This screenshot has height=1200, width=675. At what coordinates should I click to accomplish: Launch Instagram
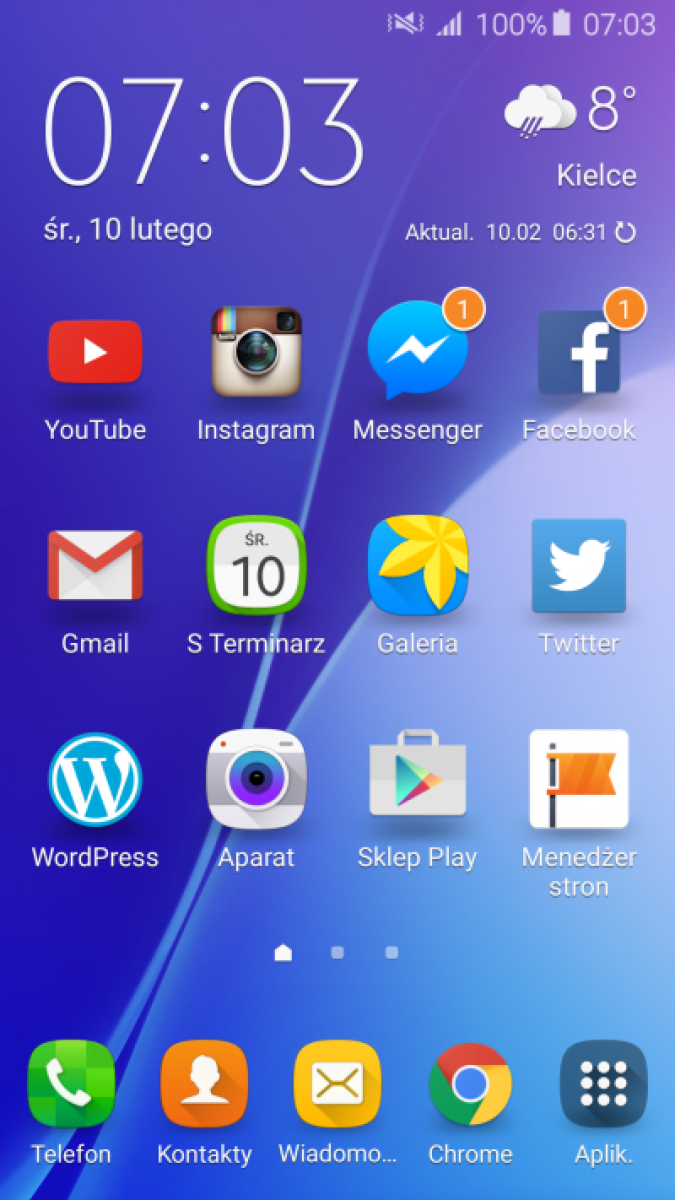256,352
